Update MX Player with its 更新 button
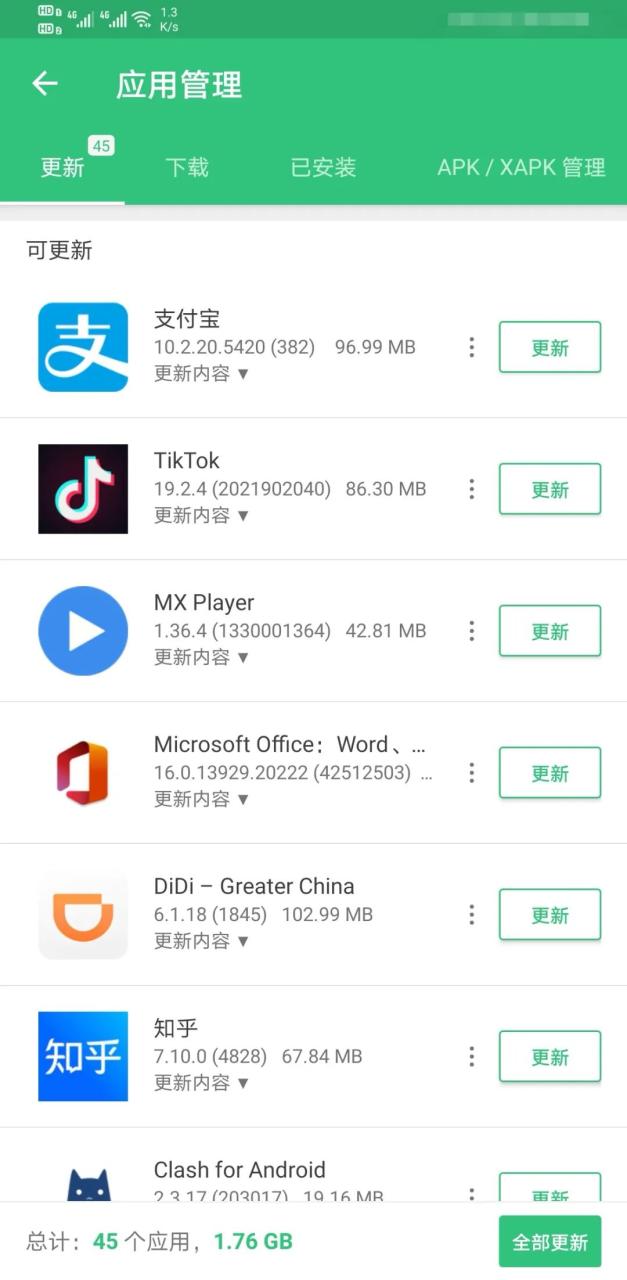This screenshot has height=1280, width=627. coord(550,631)
